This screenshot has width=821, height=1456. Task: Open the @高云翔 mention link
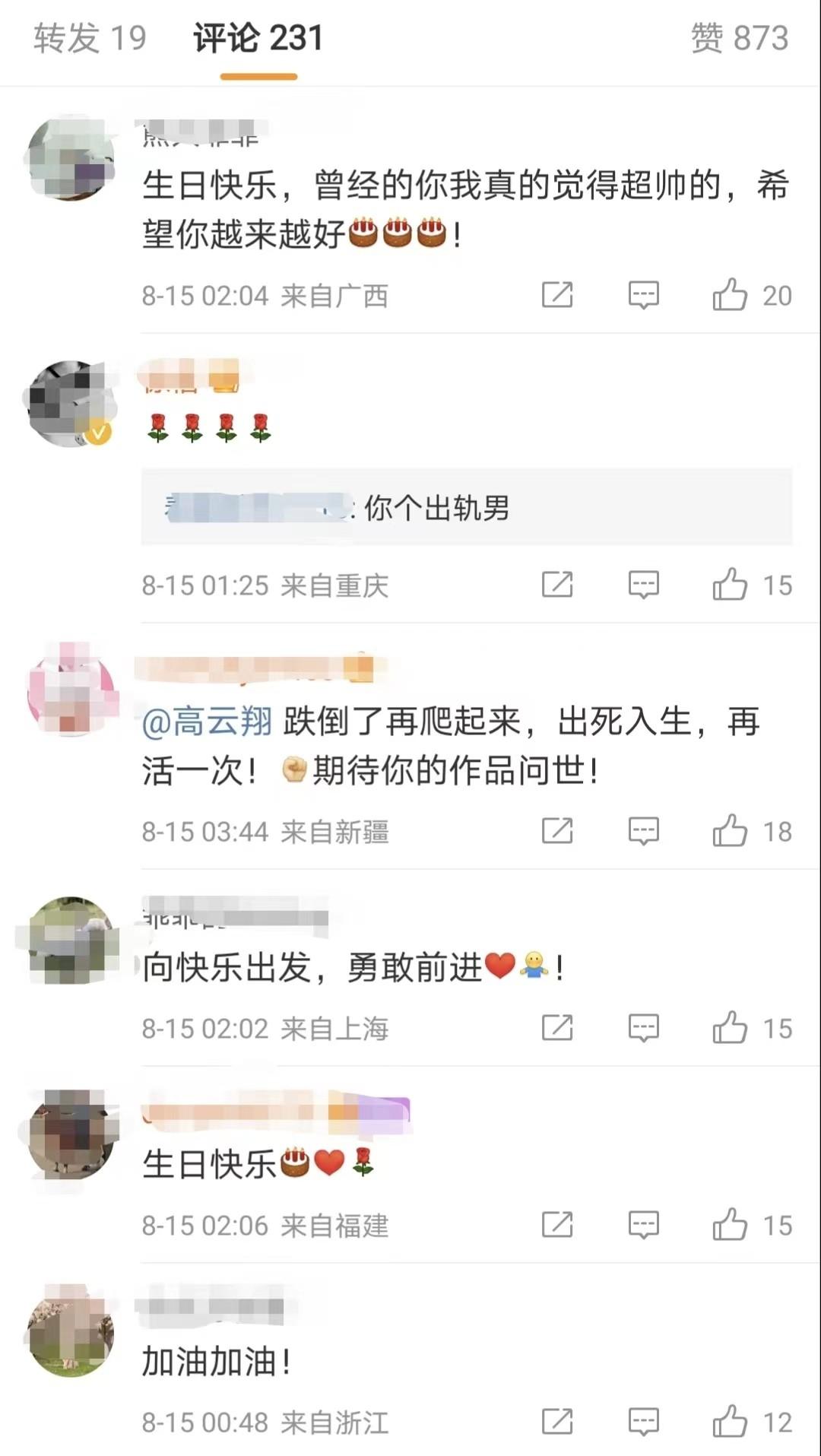[208, 722]
